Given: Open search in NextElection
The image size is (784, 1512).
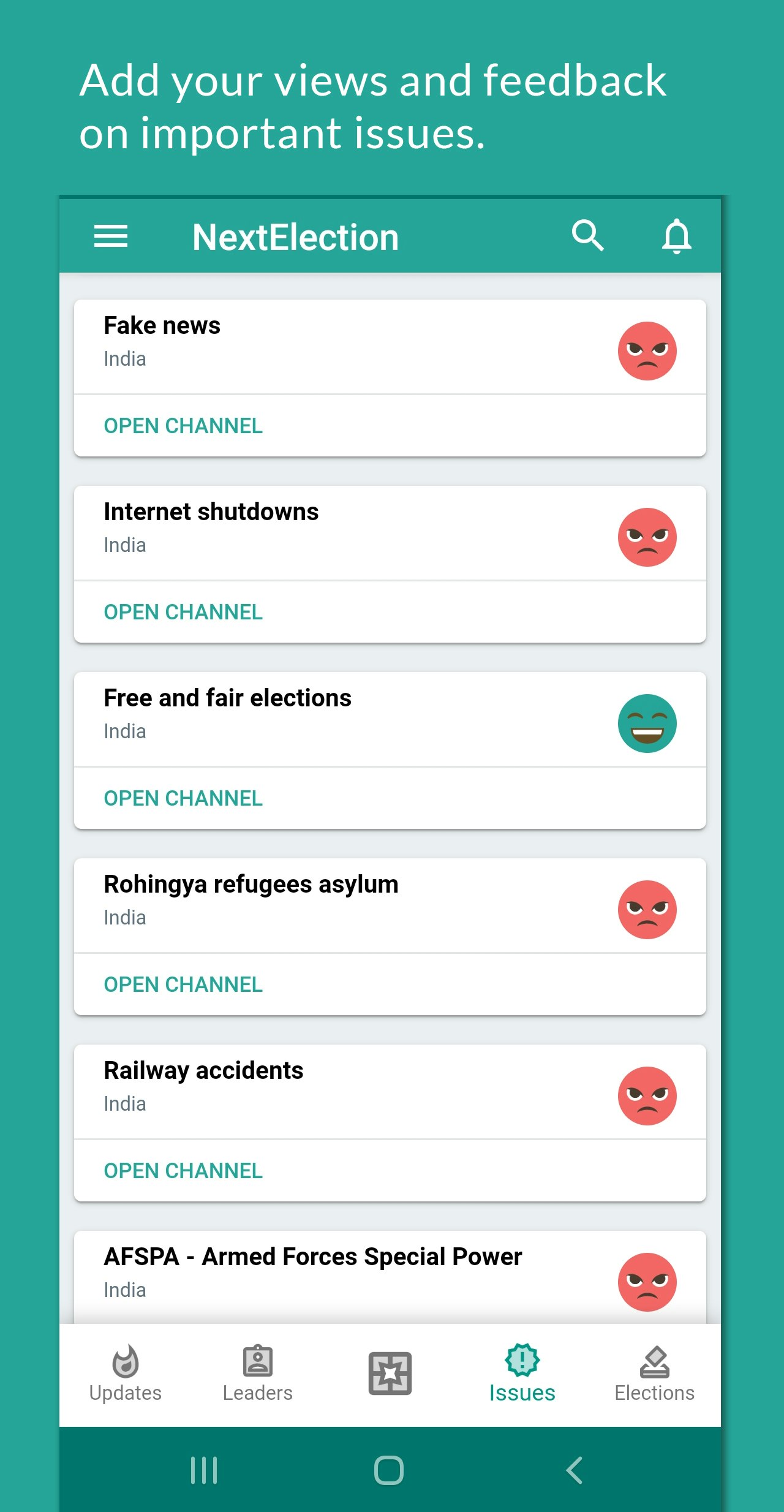Looking at the screenshot, I should [x=588, y=236].
